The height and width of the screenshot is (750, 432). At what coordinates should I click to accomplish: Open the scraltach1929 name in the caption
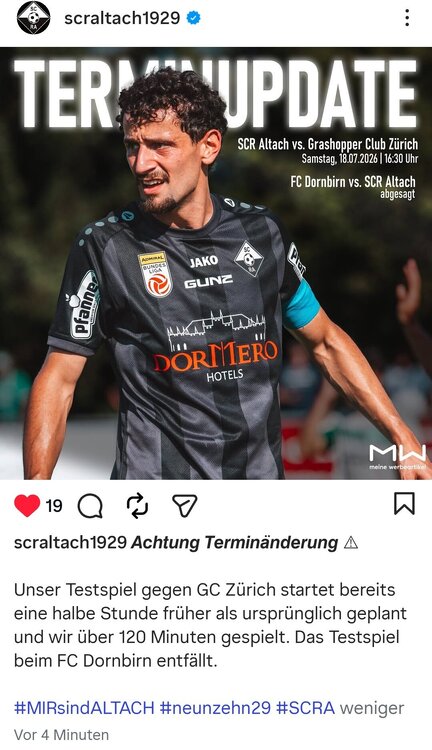click(x=70, y=543)
